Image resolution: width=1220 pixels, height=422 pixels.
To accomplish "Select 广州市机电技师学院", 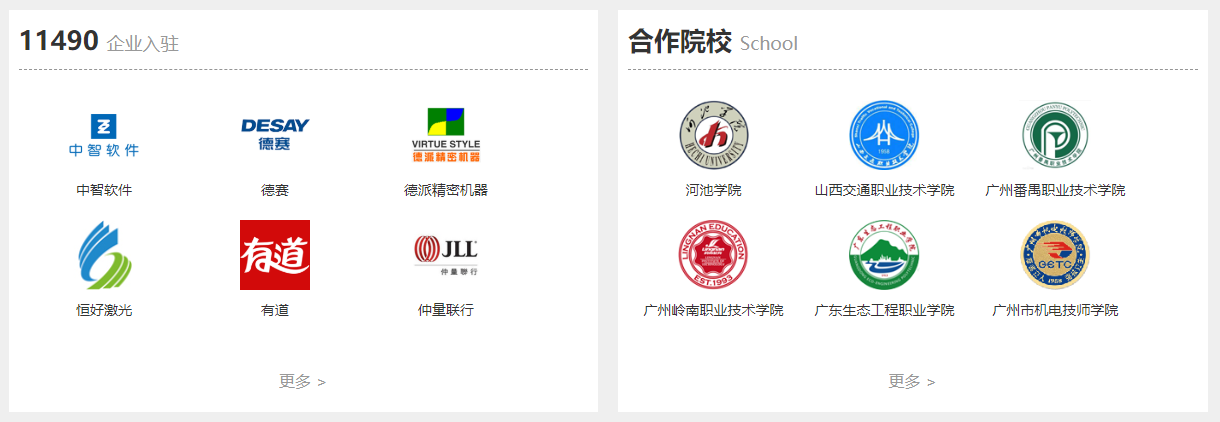I will [x=1055, y=256].
